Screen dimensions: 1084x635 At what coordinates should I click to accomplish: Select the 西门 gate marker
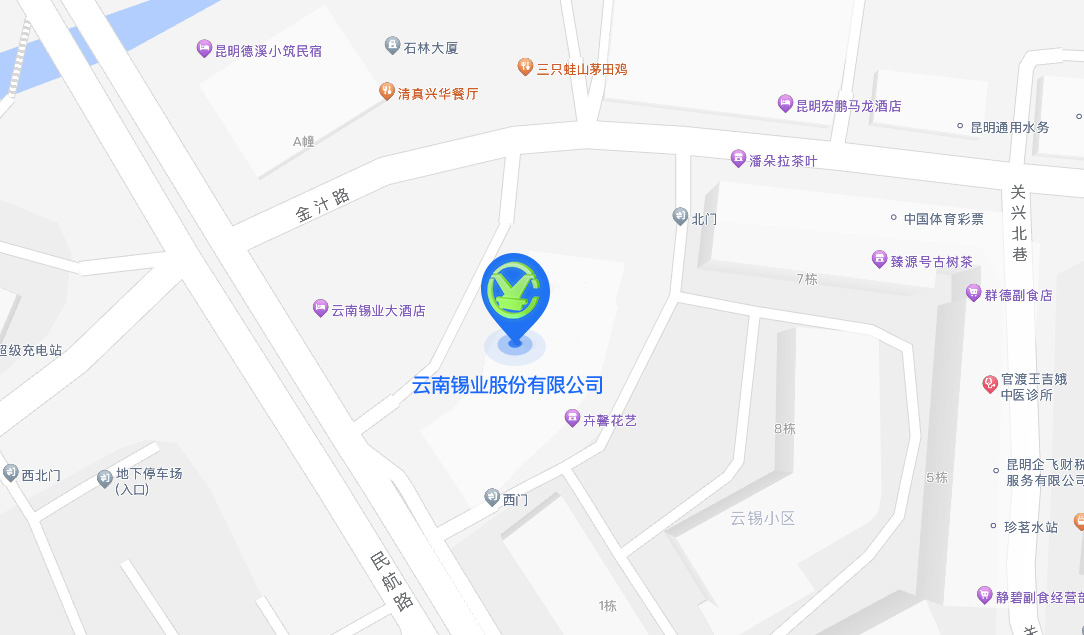(x=492, y=497)
